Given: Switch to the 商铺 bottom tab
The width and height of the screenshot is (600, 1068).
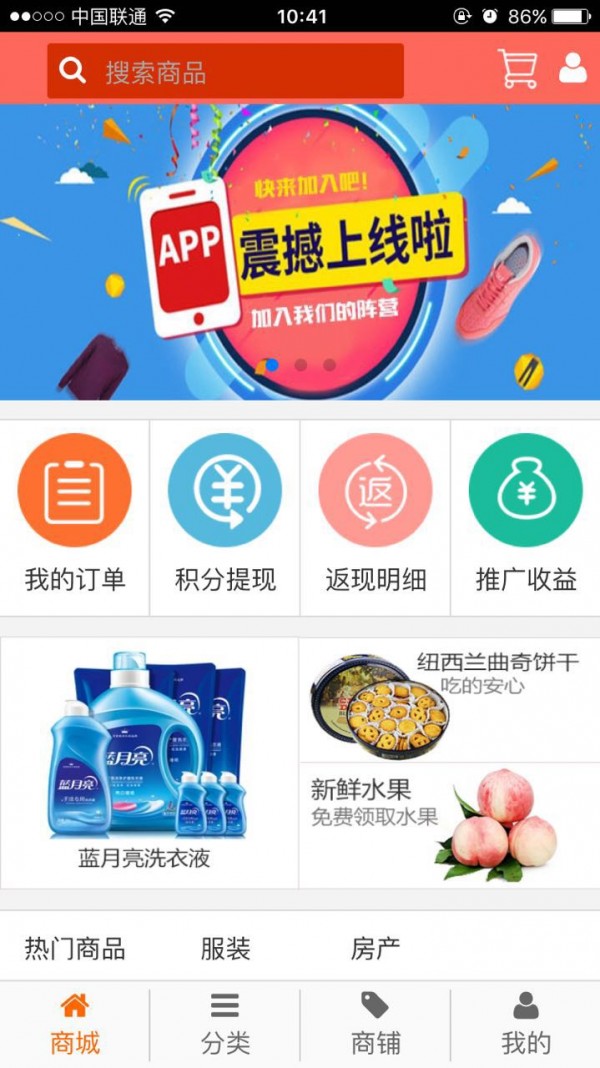Looking at the screenshot, I should point(375,1025).
